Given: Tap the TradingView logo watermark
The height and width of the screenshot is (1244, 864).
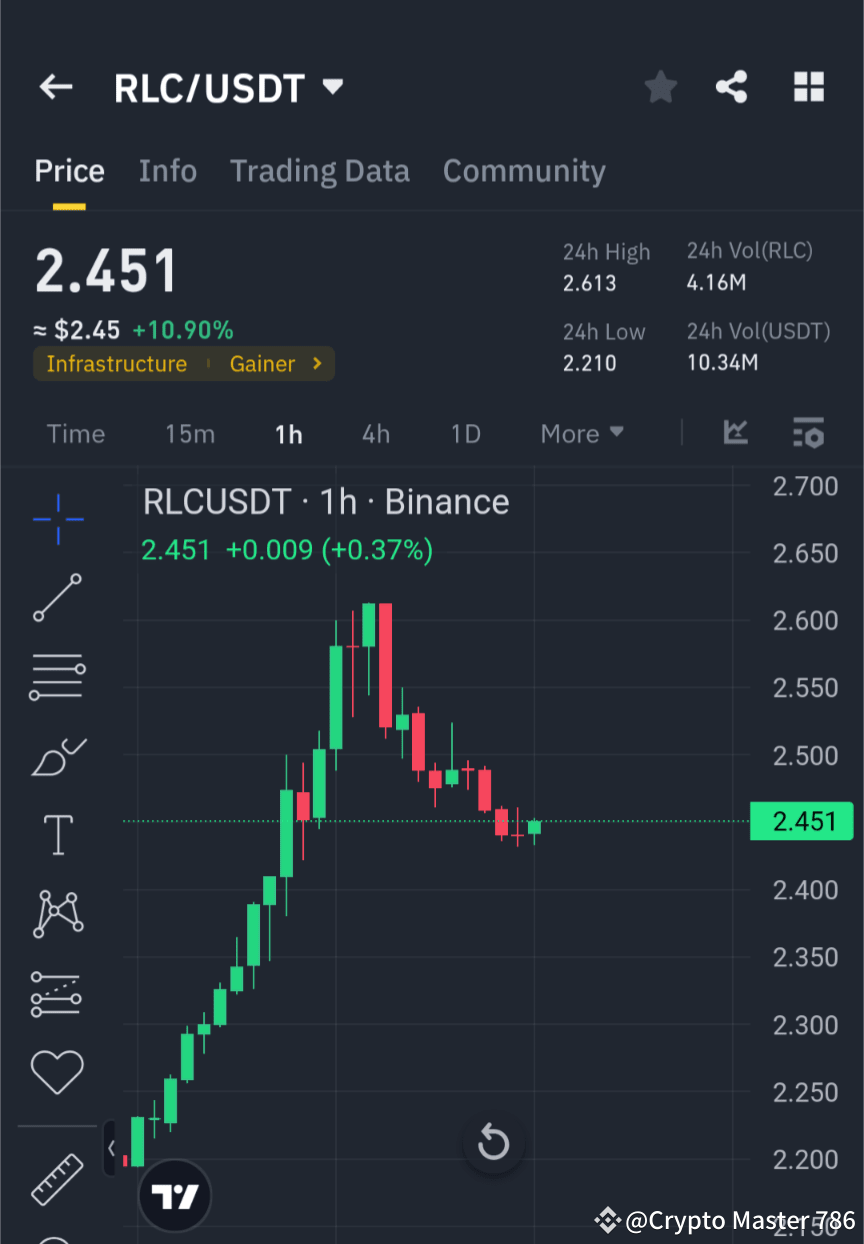Looking at the screenshot, I should pyautogui.click(x=175, y=1196).
